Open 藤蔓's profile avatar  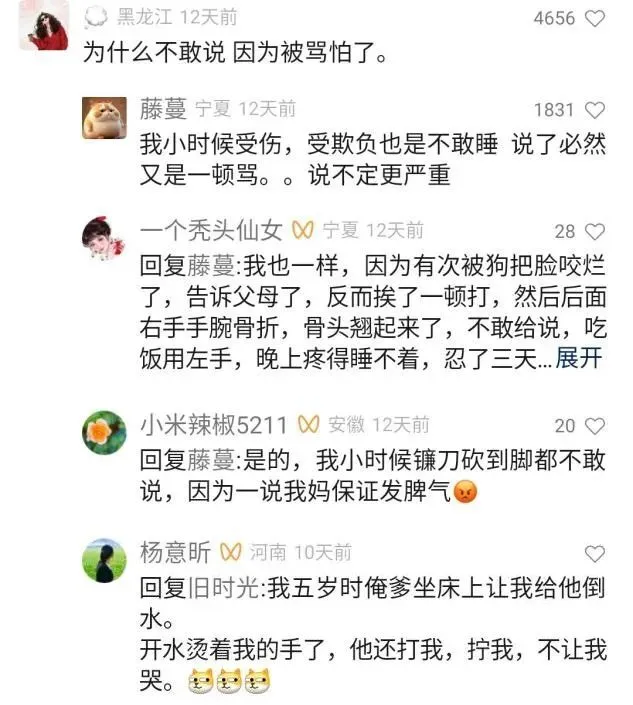tap(103, 118)
